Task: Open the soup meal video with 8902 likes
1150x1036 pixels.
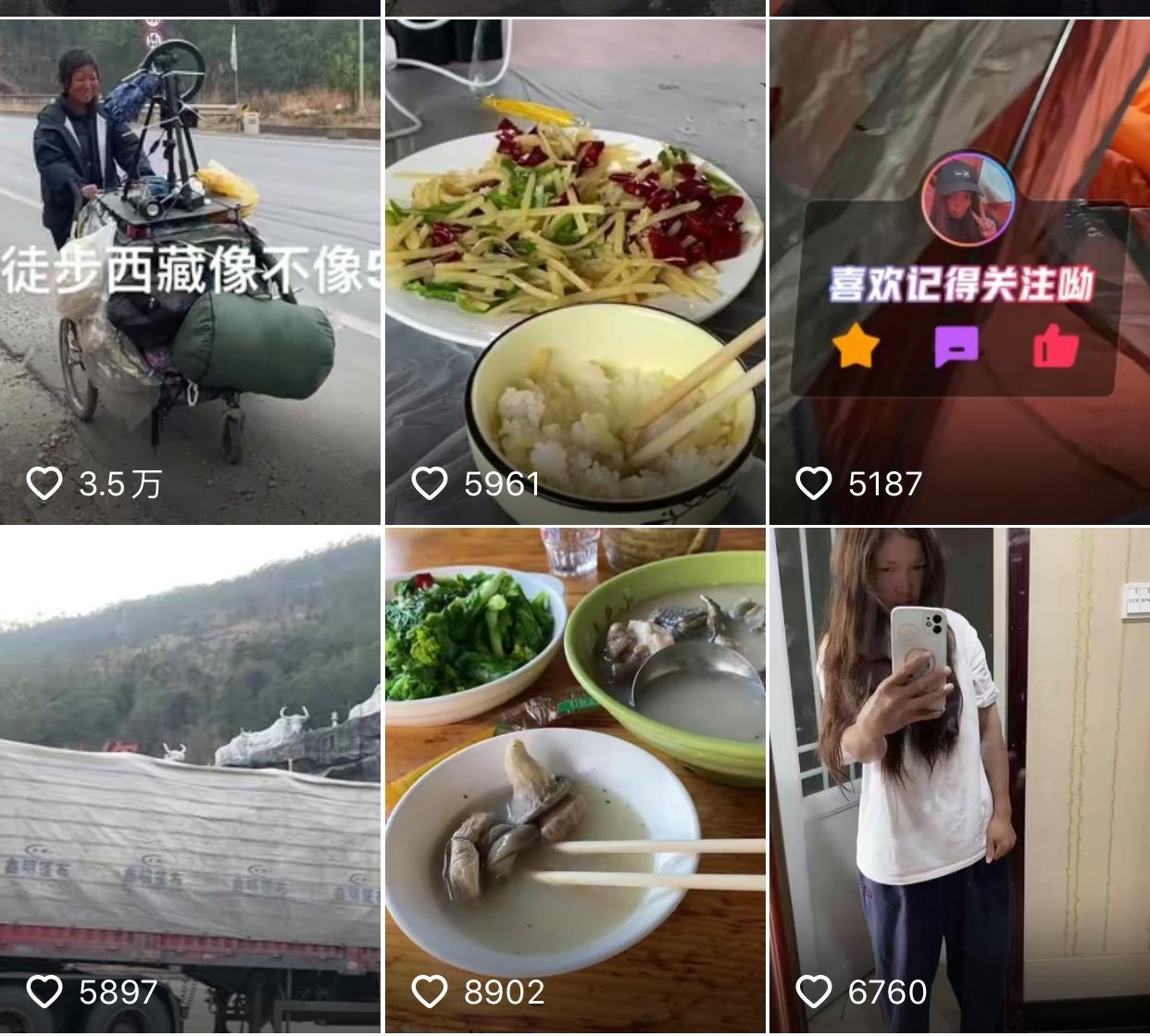Action: click(575, 780)
